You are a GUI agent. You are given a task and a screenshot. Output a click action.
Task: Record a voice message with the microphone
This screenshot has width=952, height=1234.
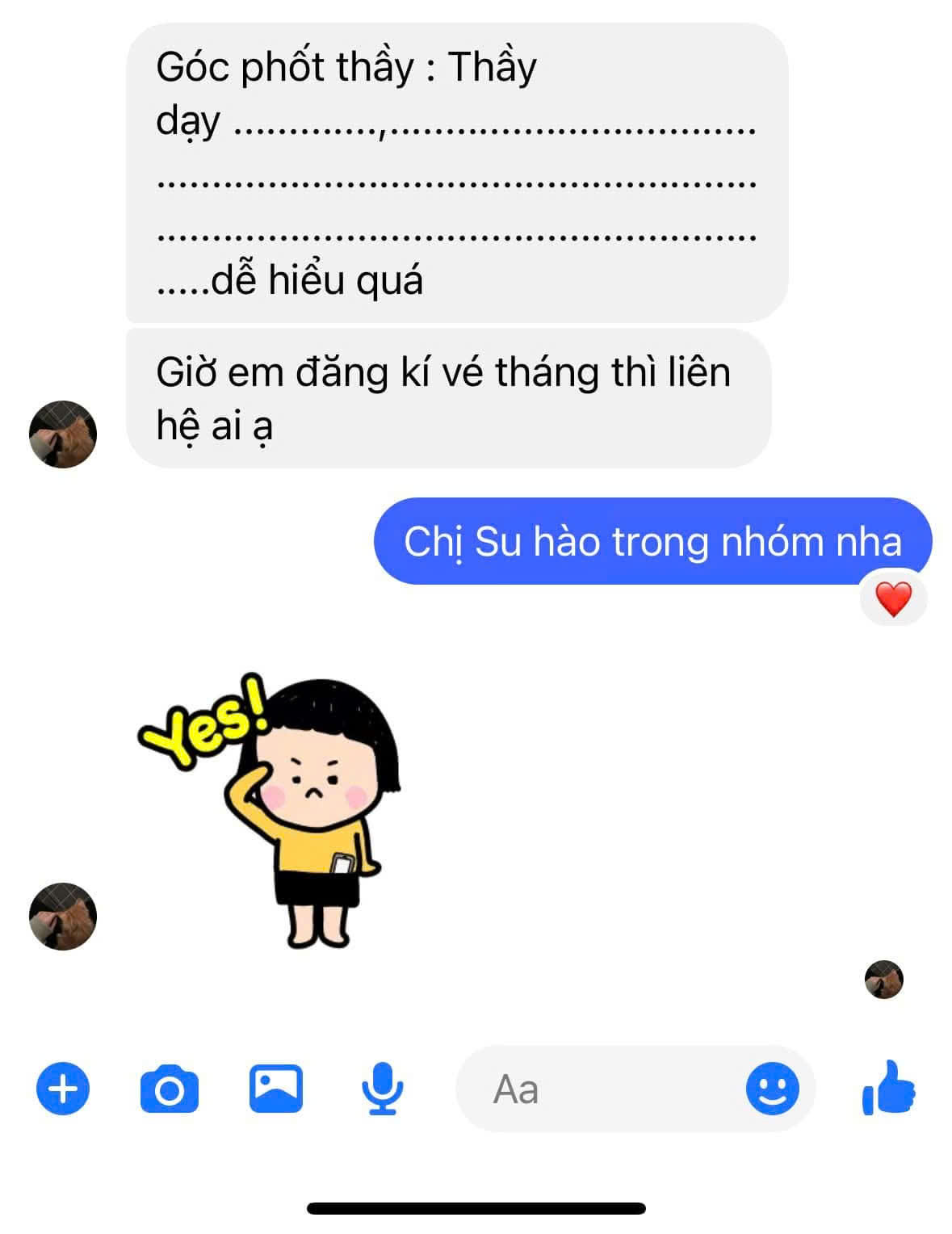coord(382,1089)
